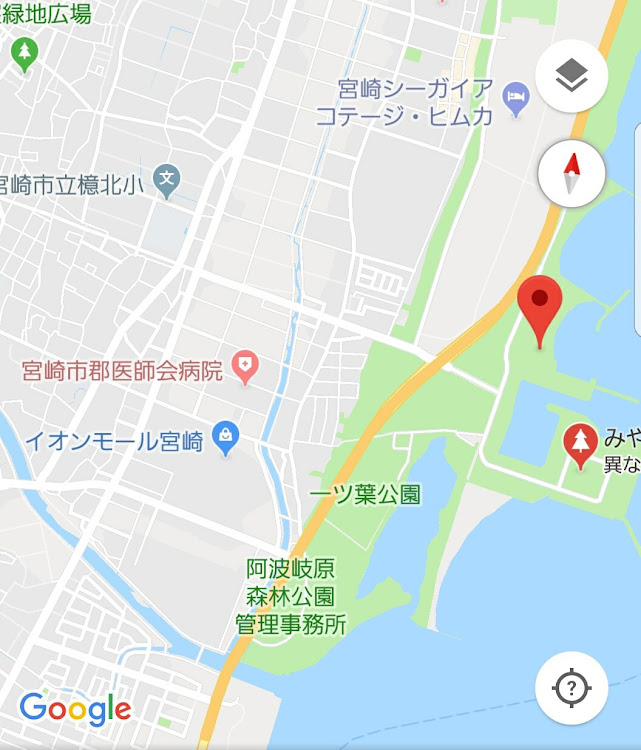Open the イオンモール宮崎 shopping marker
The image size is (641, 750).
[228, 438]
